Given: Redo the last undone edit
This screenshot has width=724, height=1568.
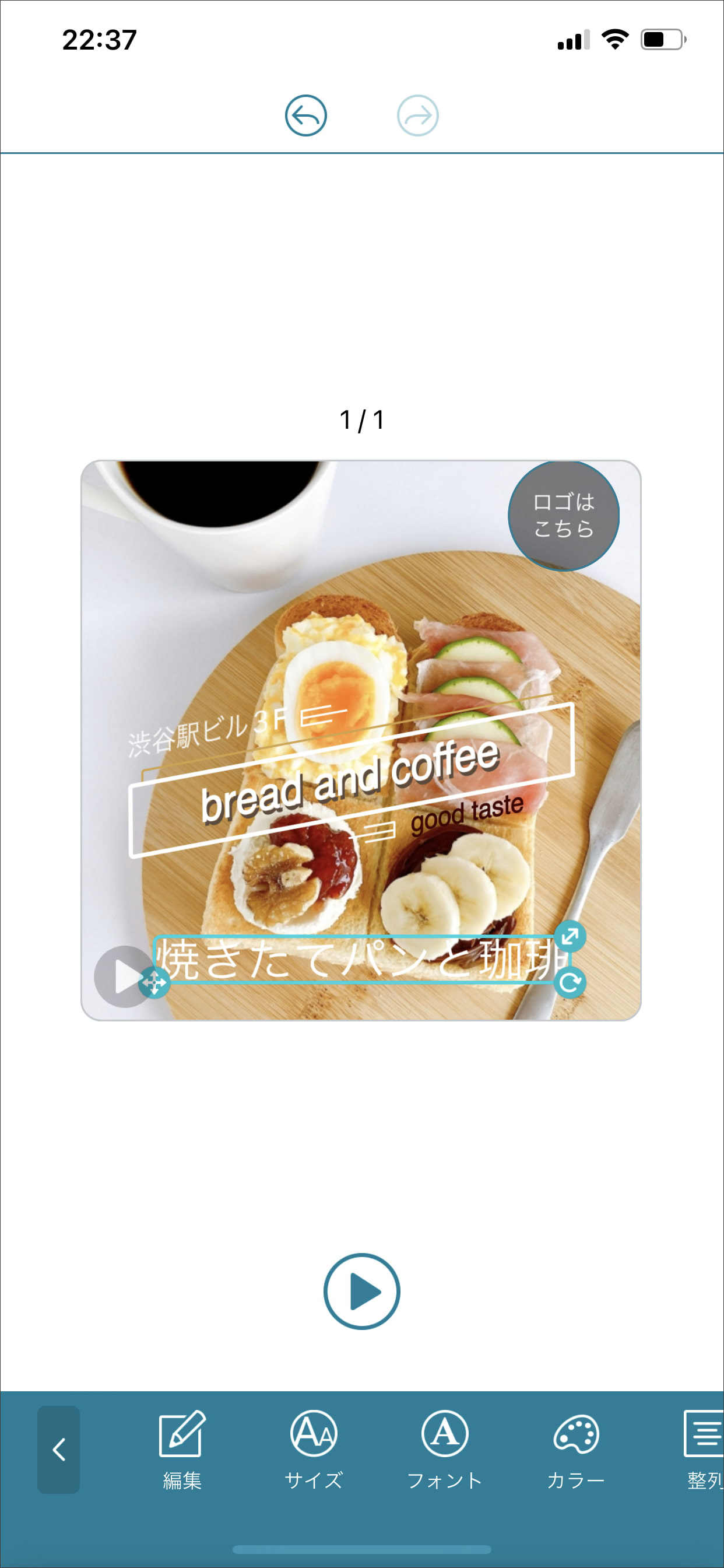Looking at the screenshot, I should (x=417, y=115).
